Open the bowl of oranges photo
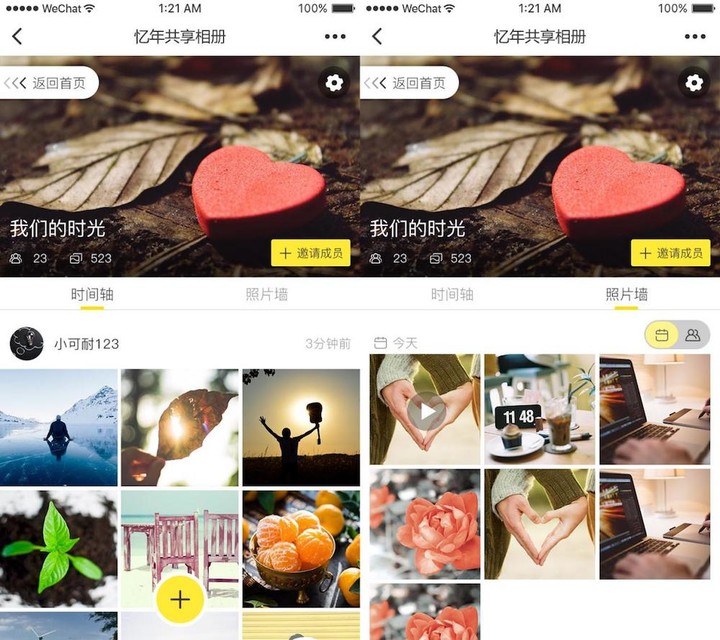The image size is (720, 640). 301,548
